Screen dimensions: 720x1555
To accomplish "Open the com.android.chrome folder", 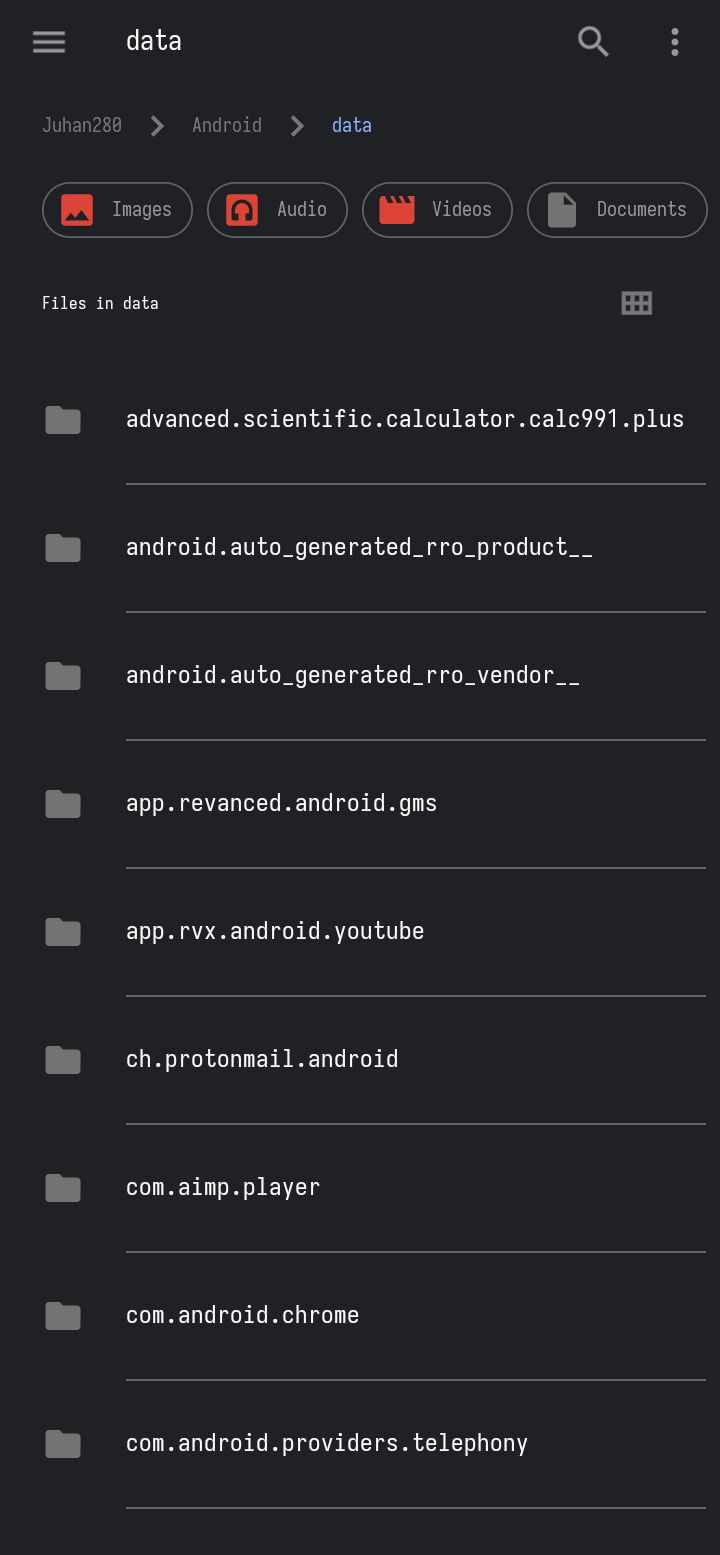I will pyautogui.click(x=242, y=1315).
